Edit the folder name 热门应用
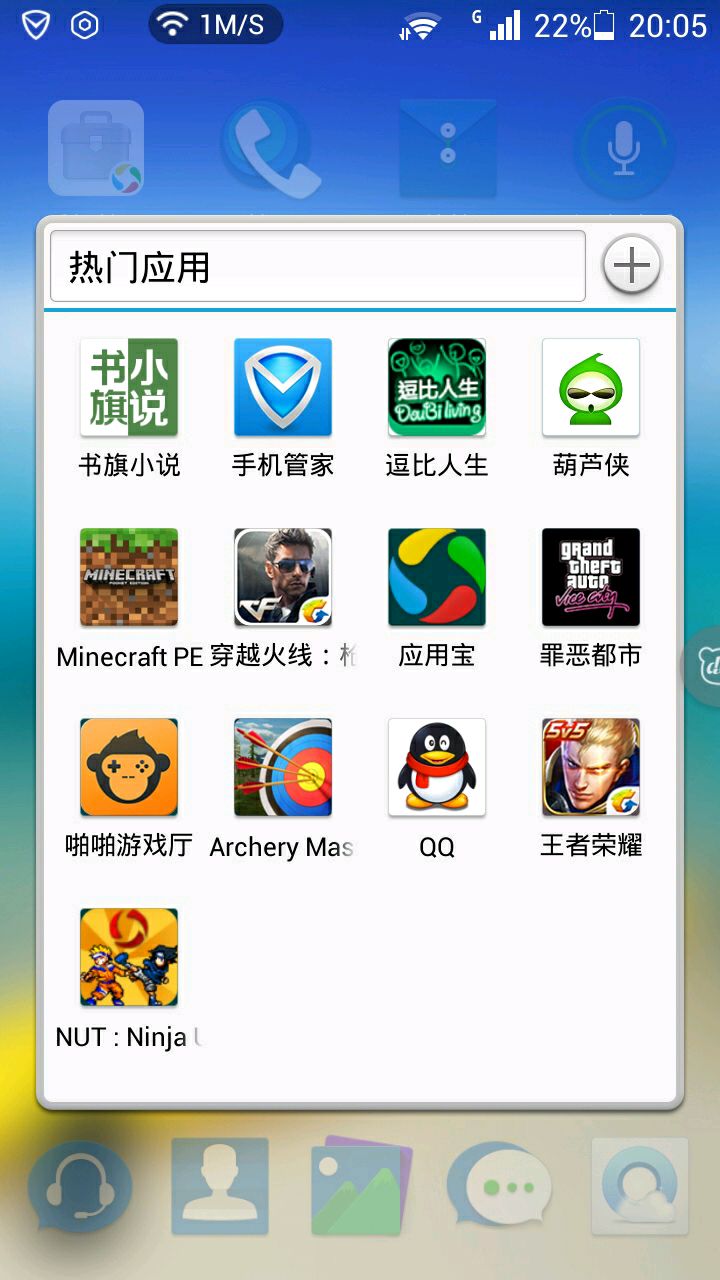This screenshot has height=1280, width=720. (317, 266)
